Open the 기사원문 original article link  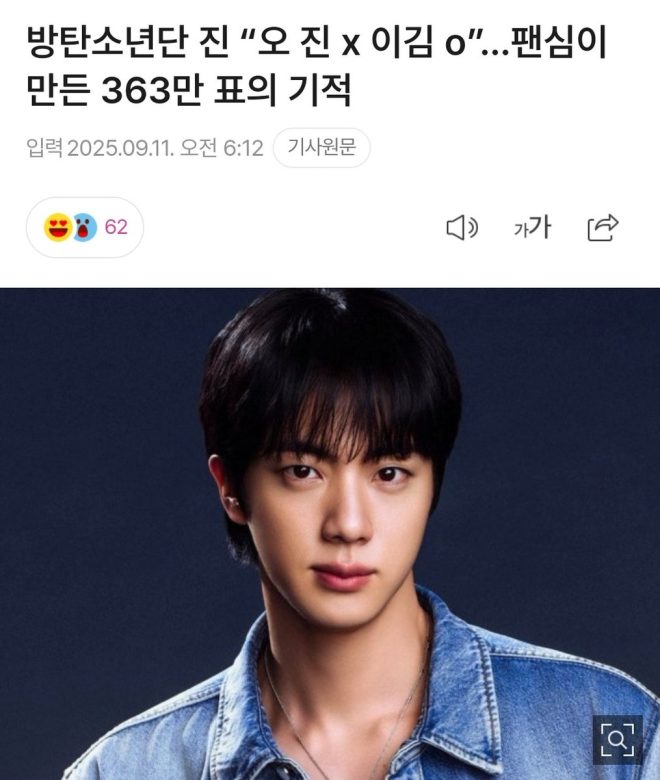coord(321,148)
